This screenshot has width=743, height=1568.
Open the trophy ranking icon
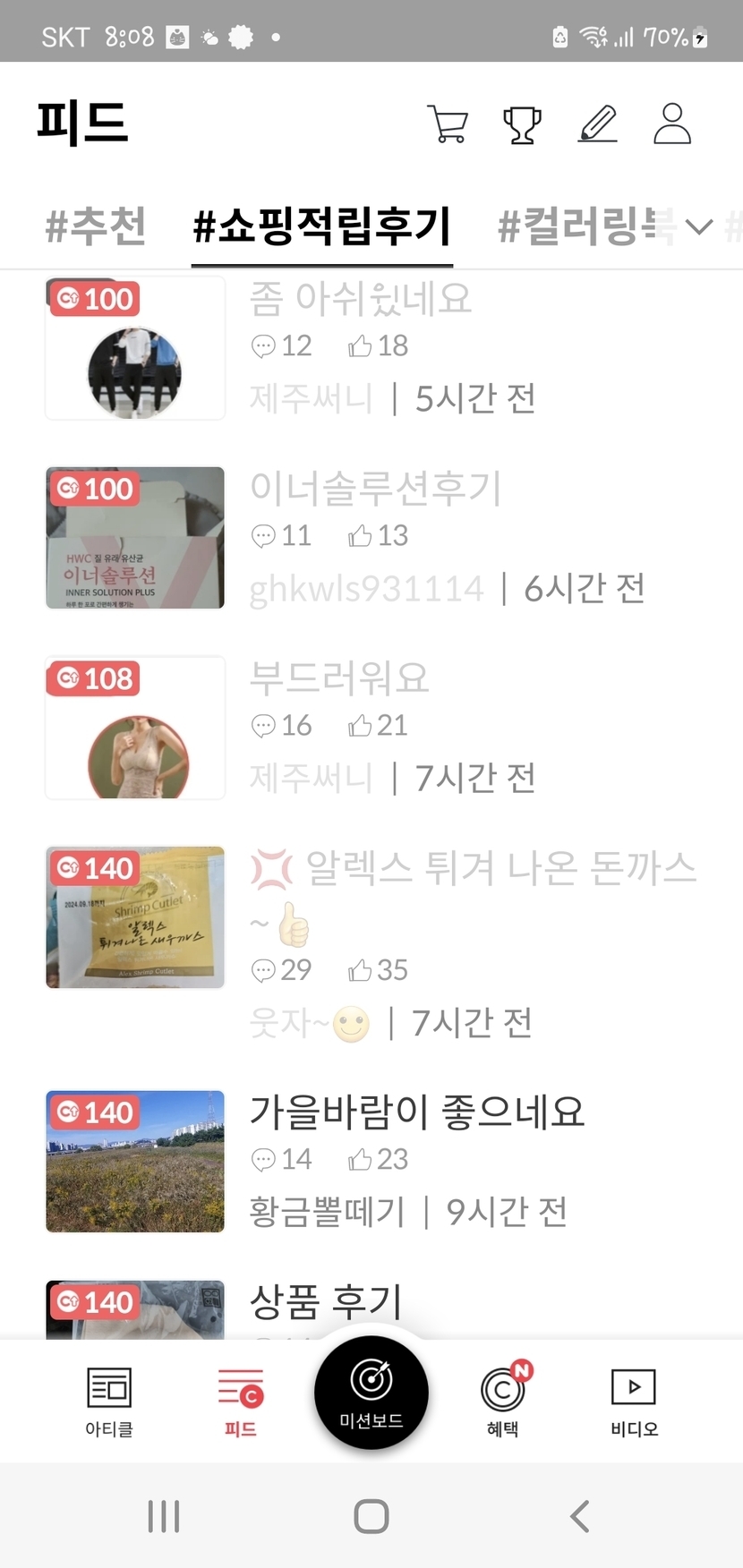[522, 124]
